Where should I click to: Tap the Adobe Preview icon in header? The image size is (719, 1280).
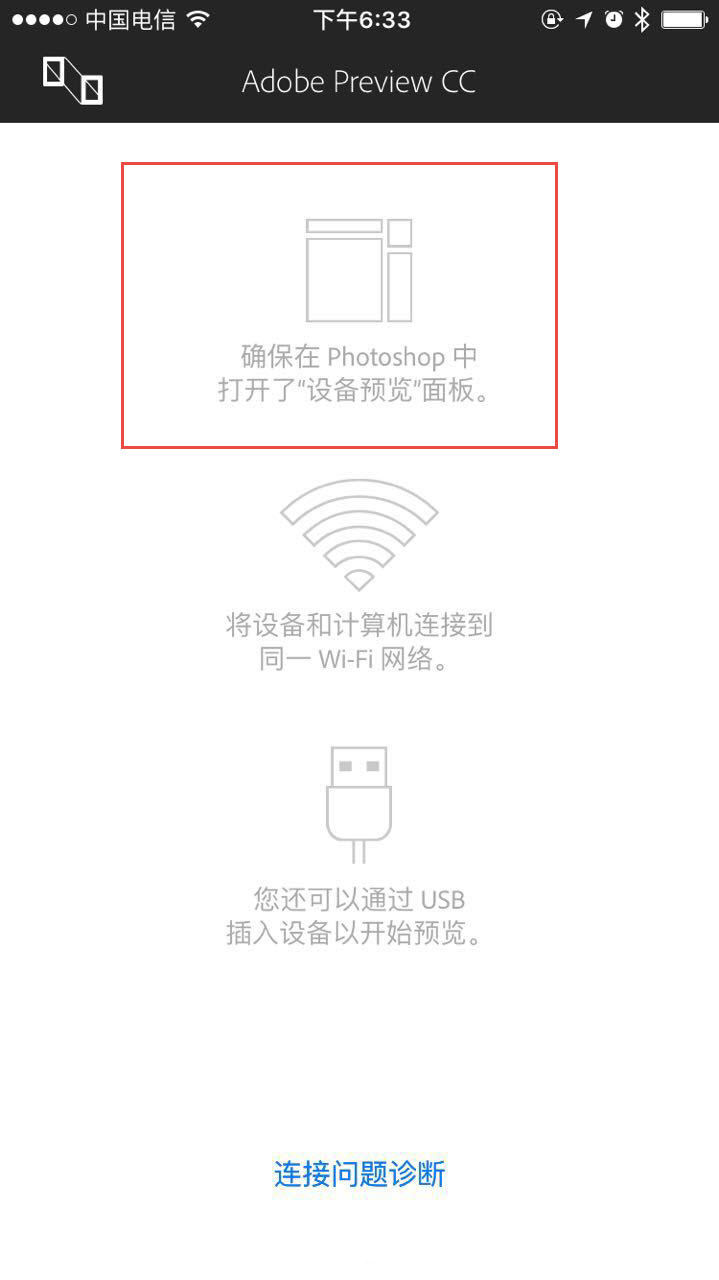click(73, 80)
